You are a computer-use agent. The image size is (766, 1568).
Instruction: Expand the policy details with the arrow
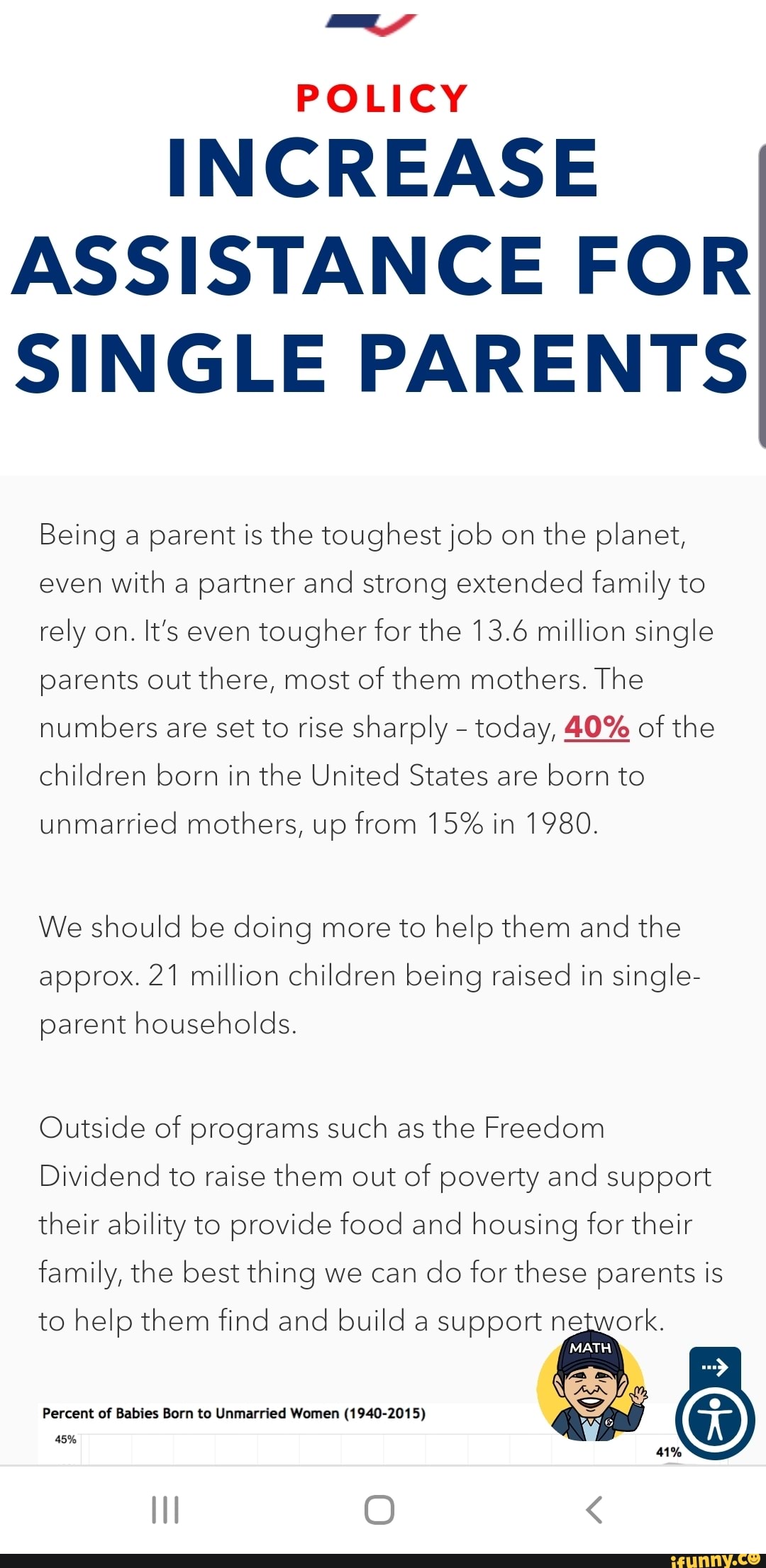(714, 1366)
